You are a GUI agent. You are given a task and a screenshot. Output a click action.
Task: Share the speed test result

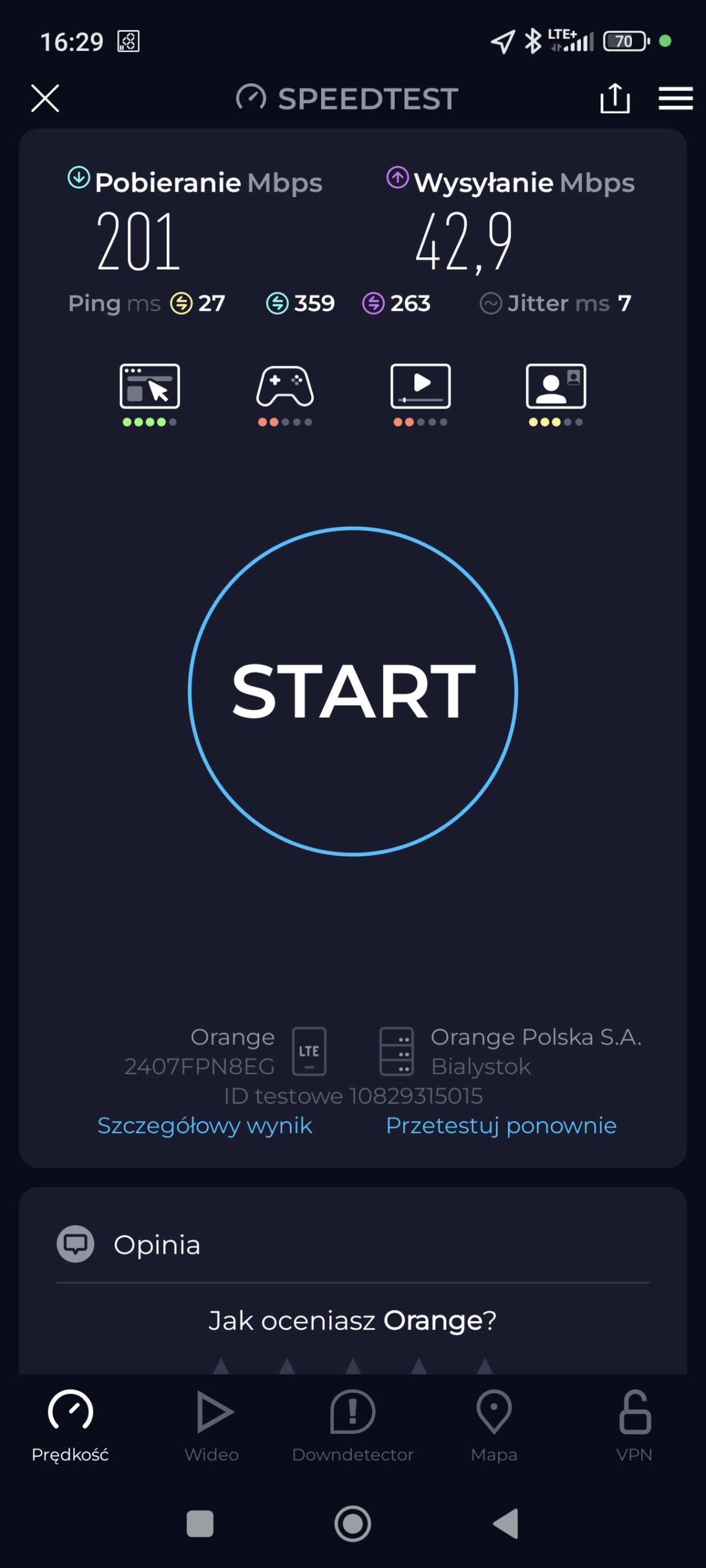click(x=615, y=99)
